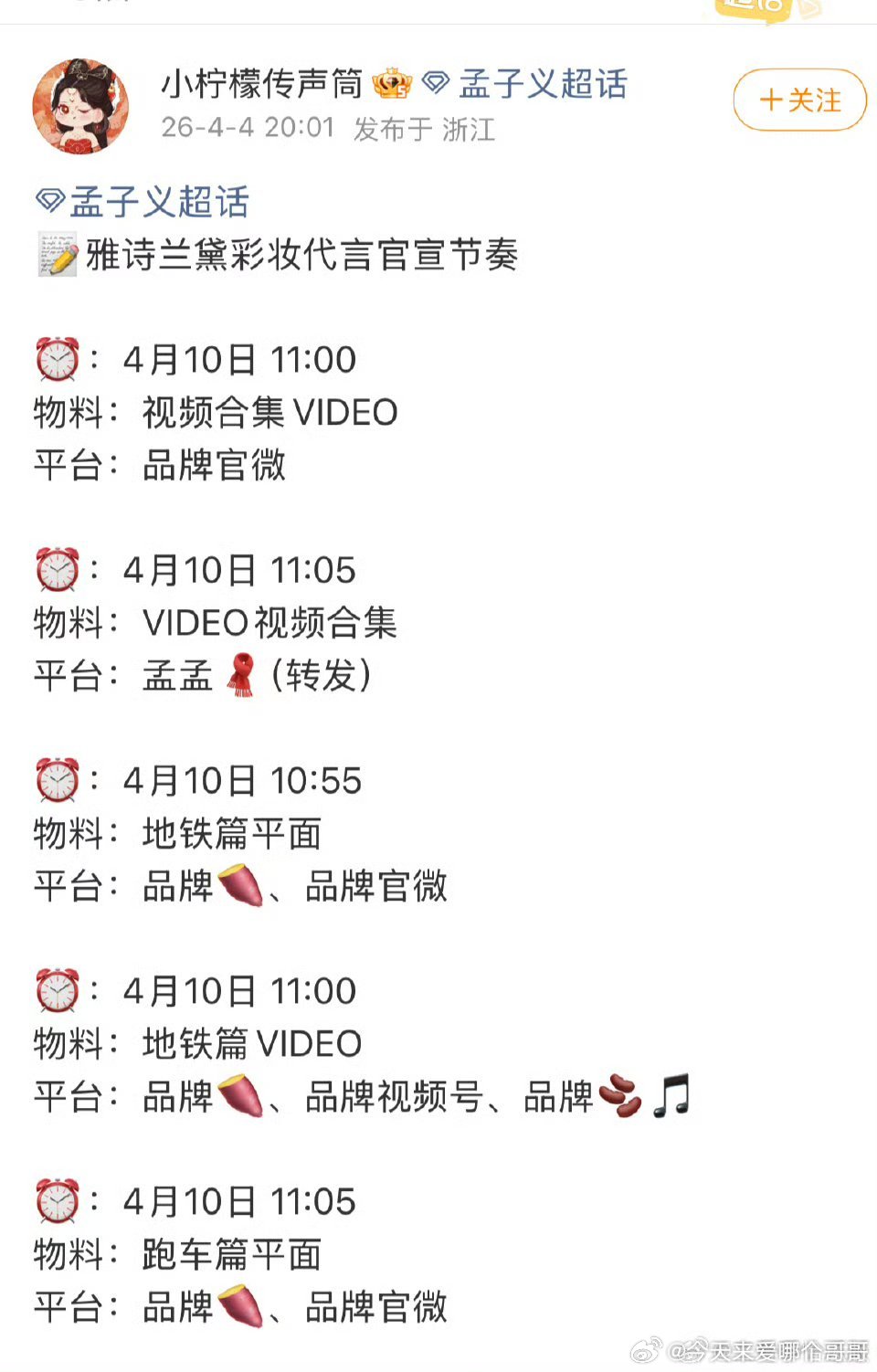This screenshot has height=1372, width=877.
Task: Click the Weibo logo in the bottom watermark
Action: point(646,1350)
